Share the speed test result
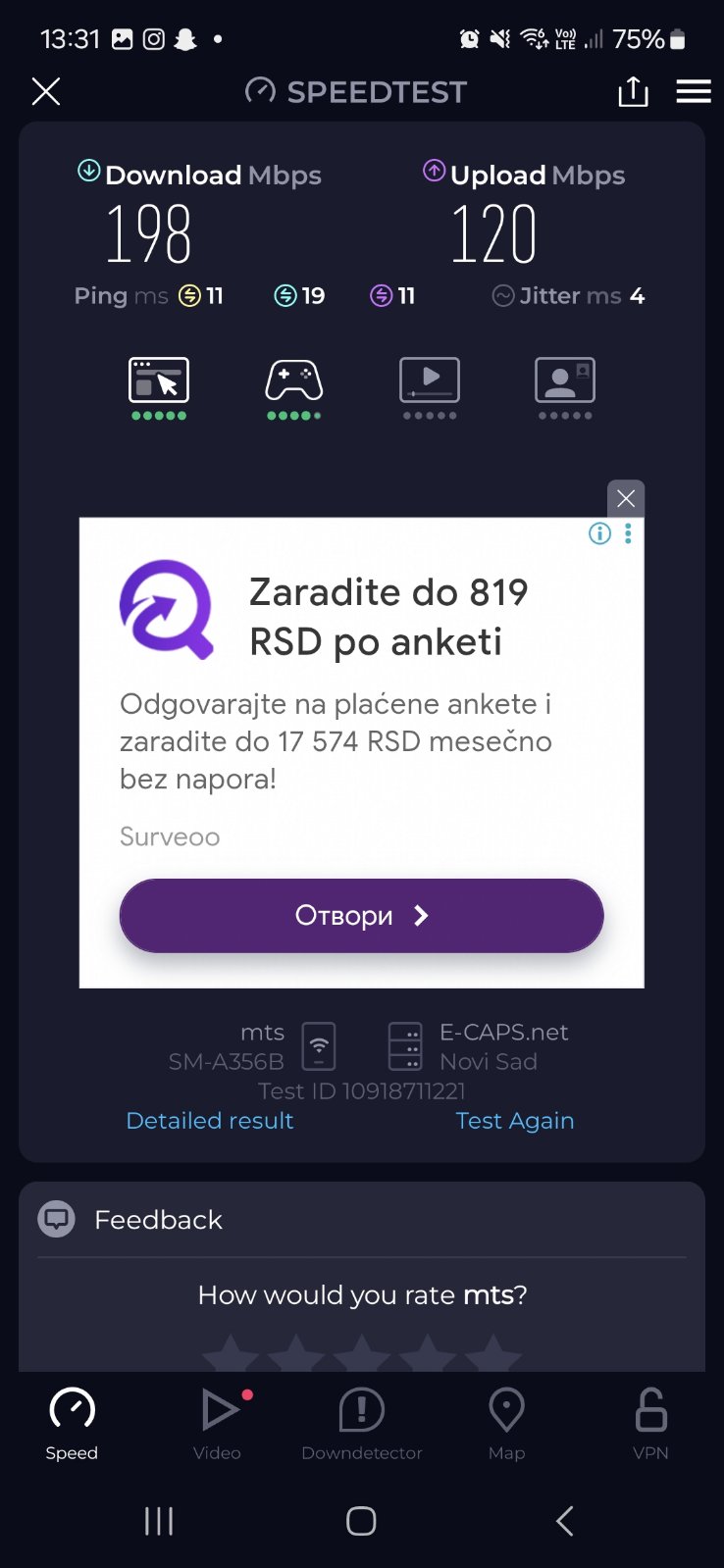 633,91
